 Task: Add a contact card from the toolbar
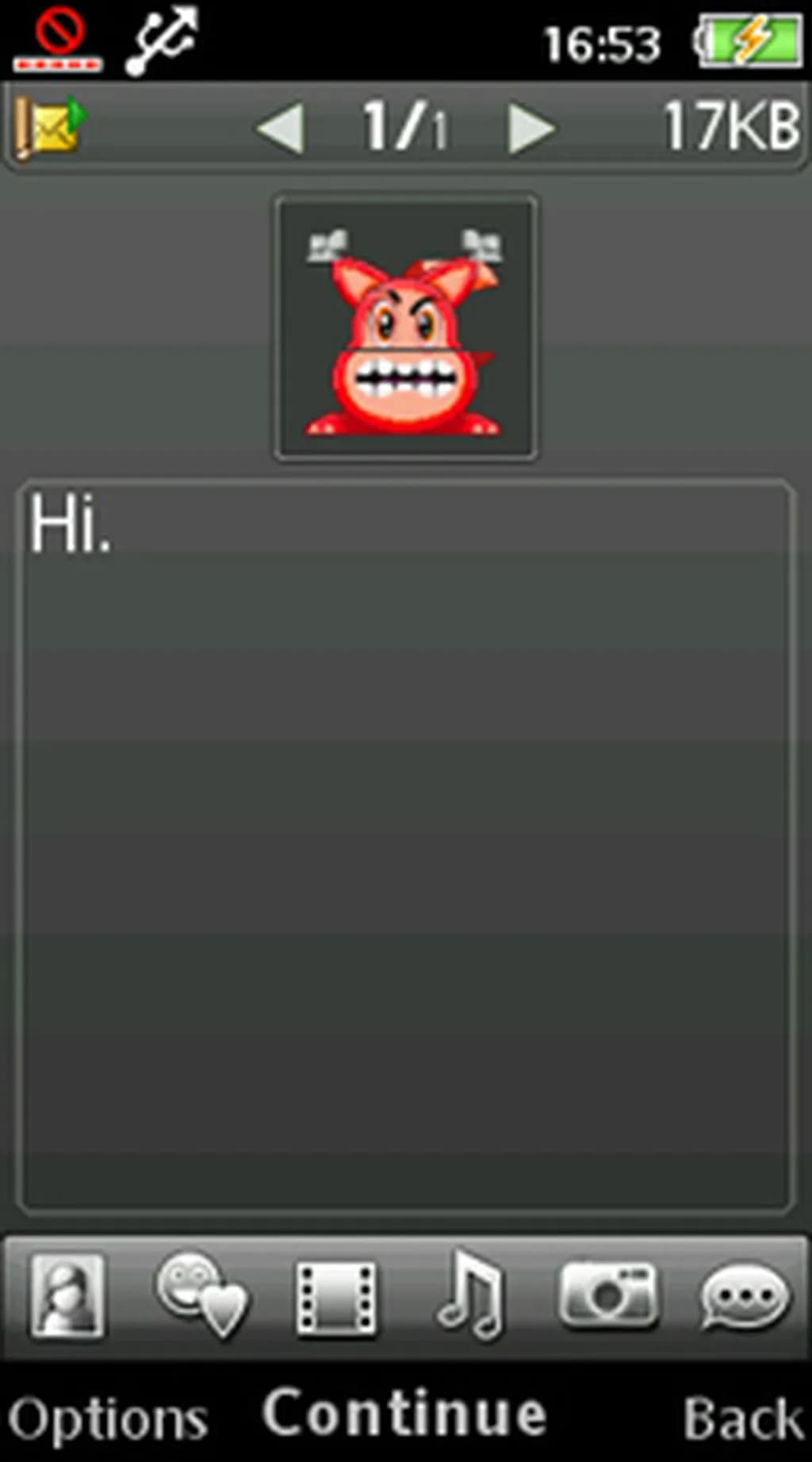67,1295
